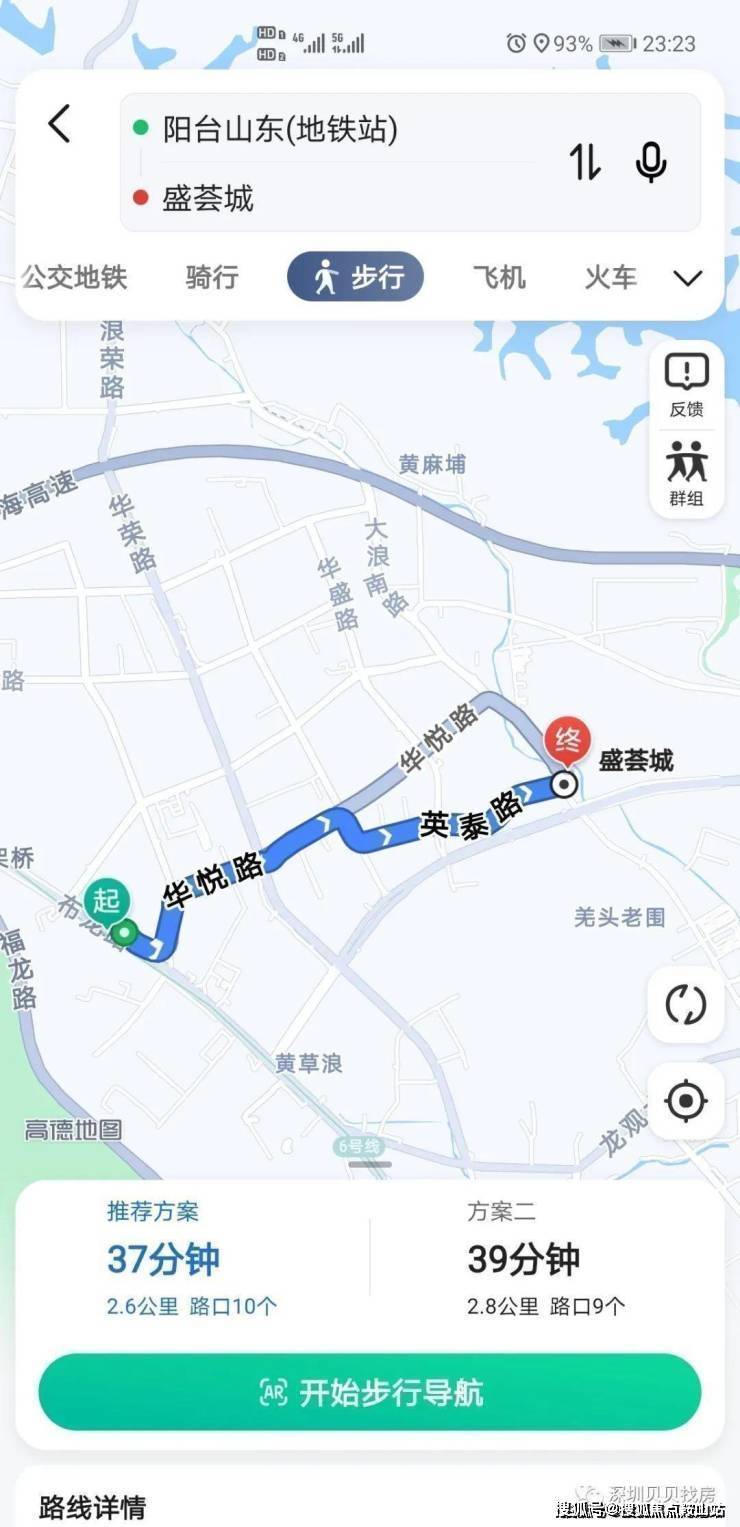Screen dimensions: 740x1527
Task: Switch to 火车 train mode
Action: [x=610, y=277]
